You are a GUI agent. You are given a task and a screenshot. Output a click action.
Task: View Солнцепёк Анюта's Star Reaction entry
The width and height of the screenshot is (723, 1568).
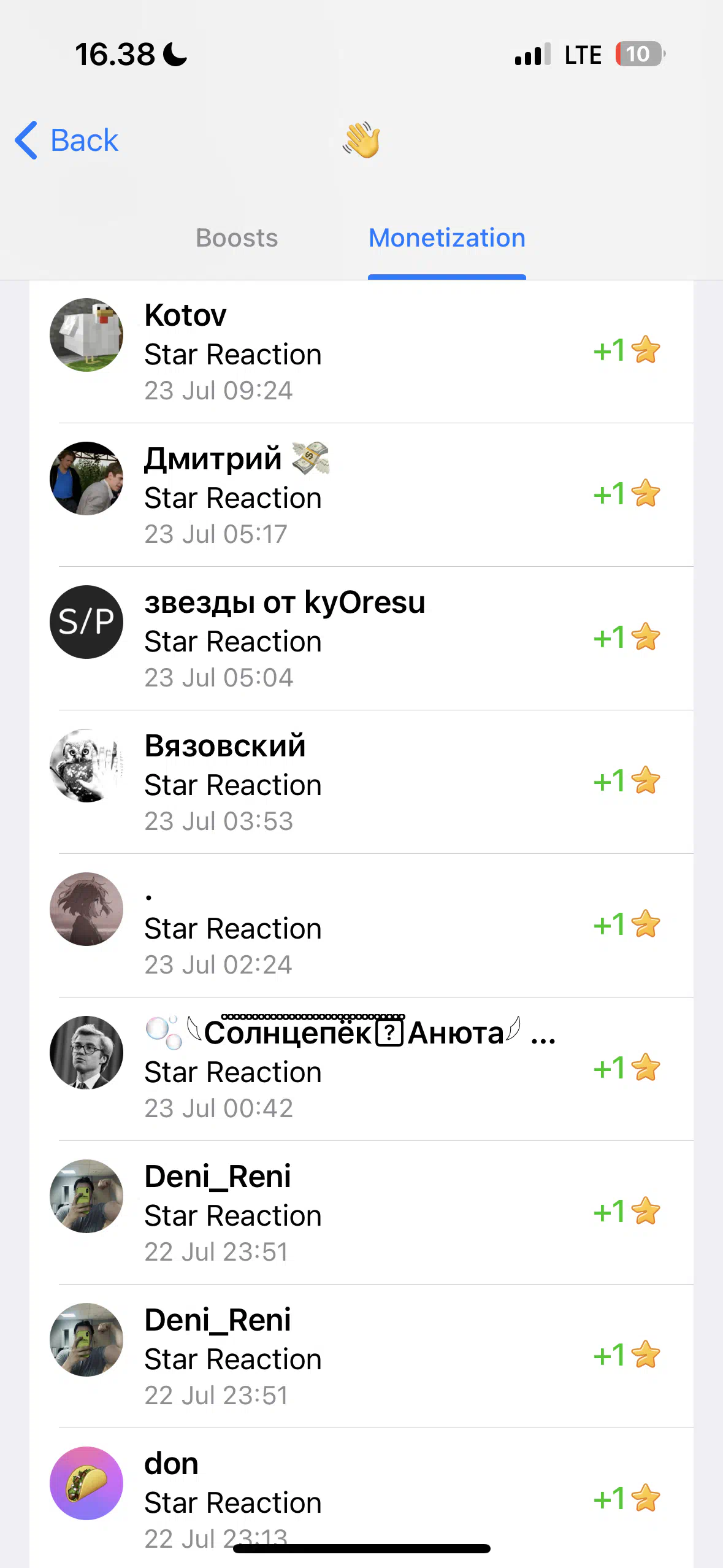point(361,1069)
